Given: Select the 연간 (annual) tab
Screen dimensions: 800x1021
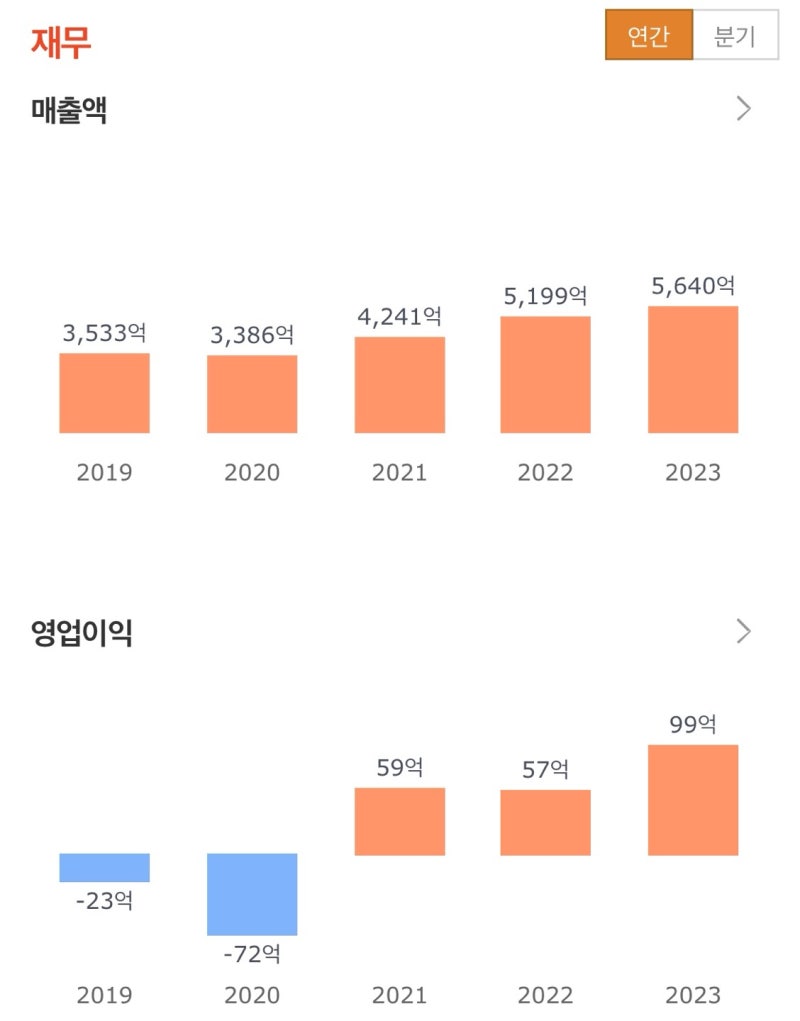Looking at the screenshot, I should point(649,34).
